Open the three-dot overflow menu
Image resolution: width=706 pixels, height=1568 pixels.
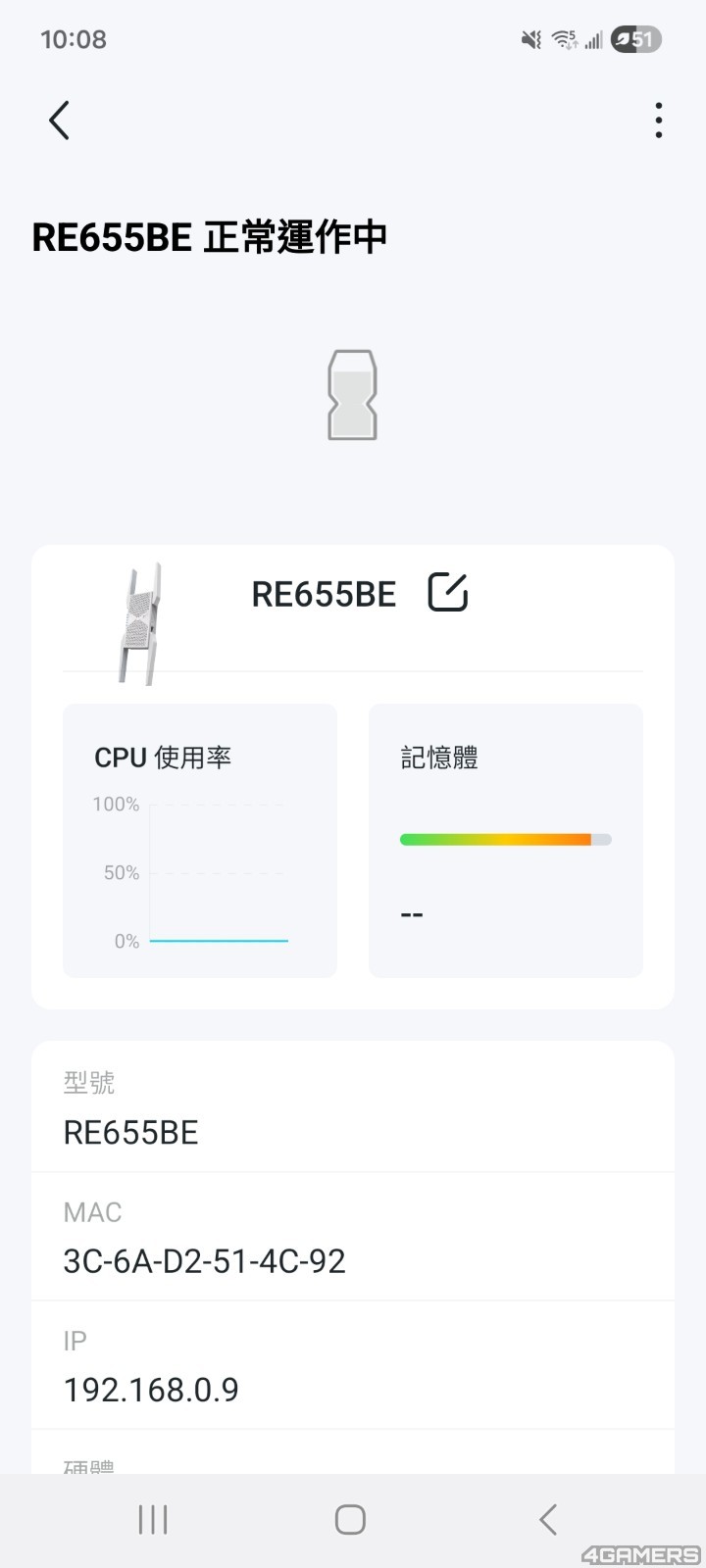(x=659, y=122)
